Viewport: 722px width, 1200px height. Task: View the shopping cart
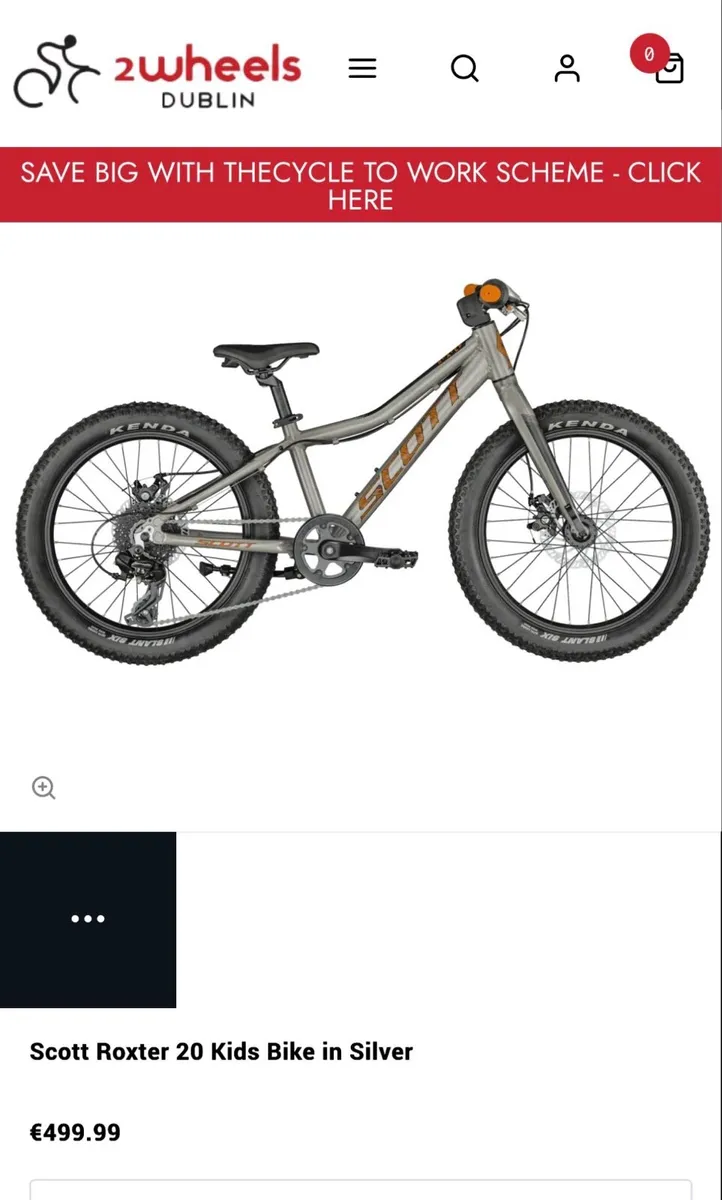[x=667, y=67]
